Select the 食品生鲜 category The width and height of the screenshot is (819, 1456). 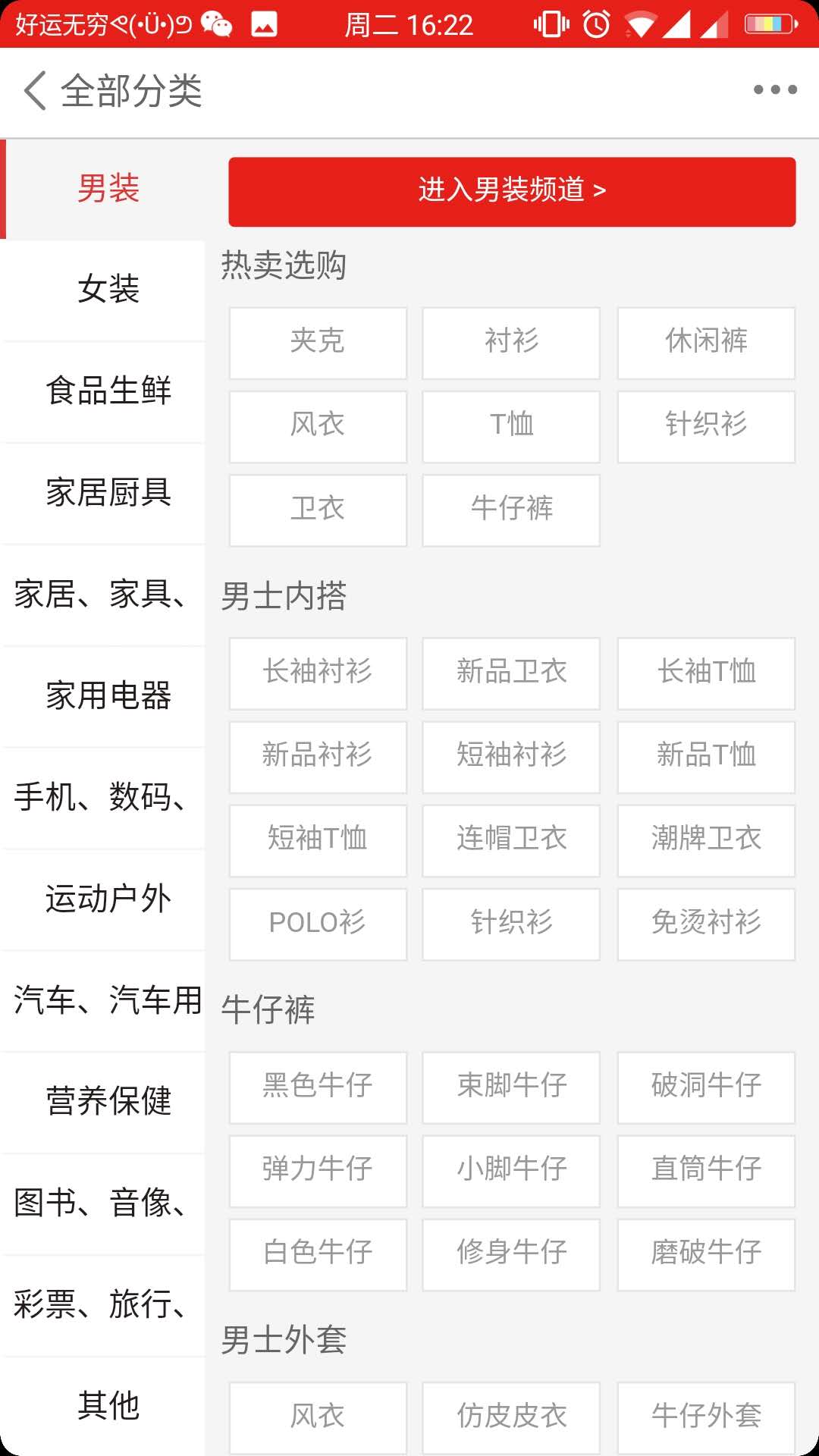(108, 391)
